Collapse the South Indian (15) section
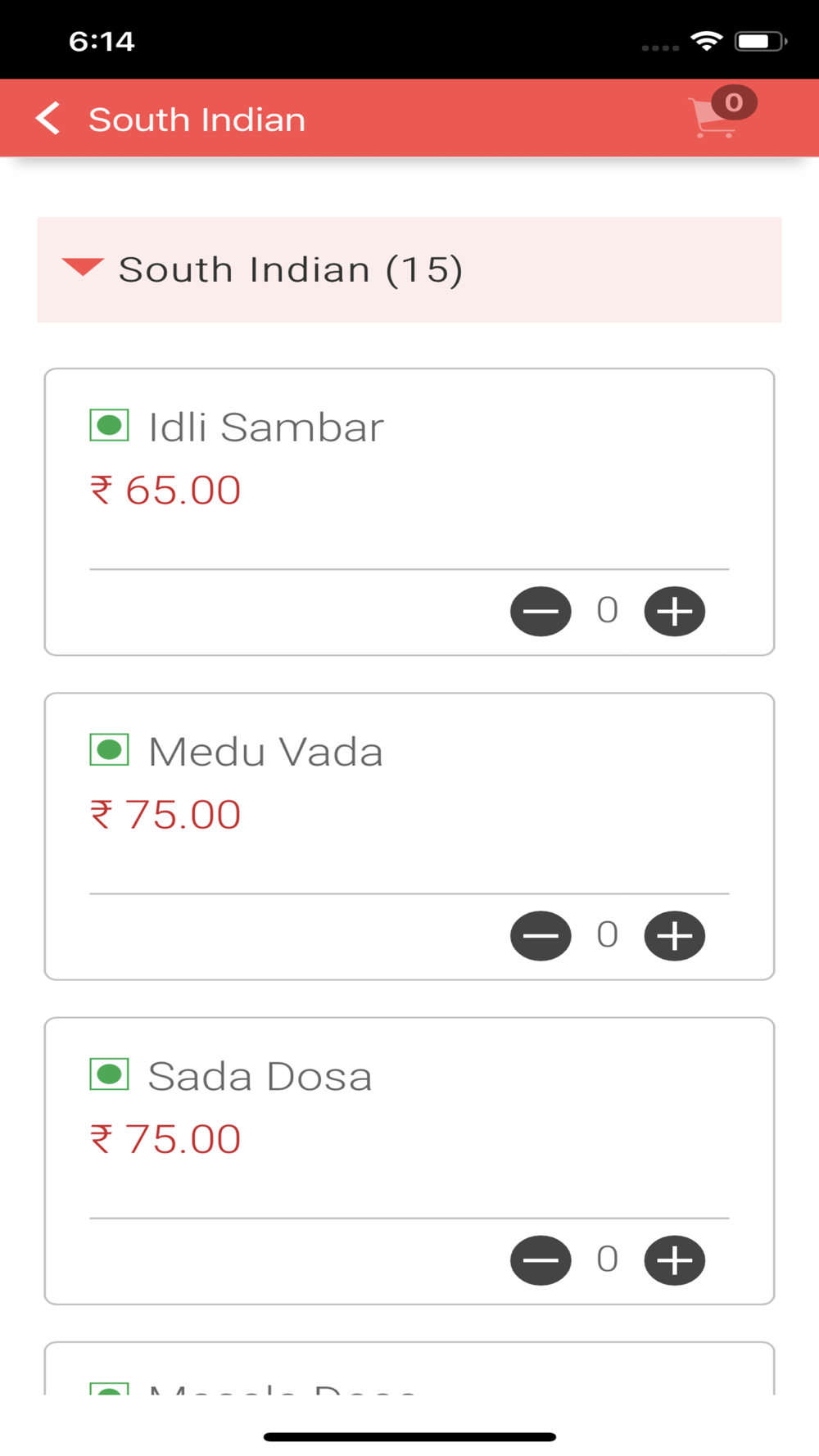This screenshot has height=1456, width=819. (409, 269)
